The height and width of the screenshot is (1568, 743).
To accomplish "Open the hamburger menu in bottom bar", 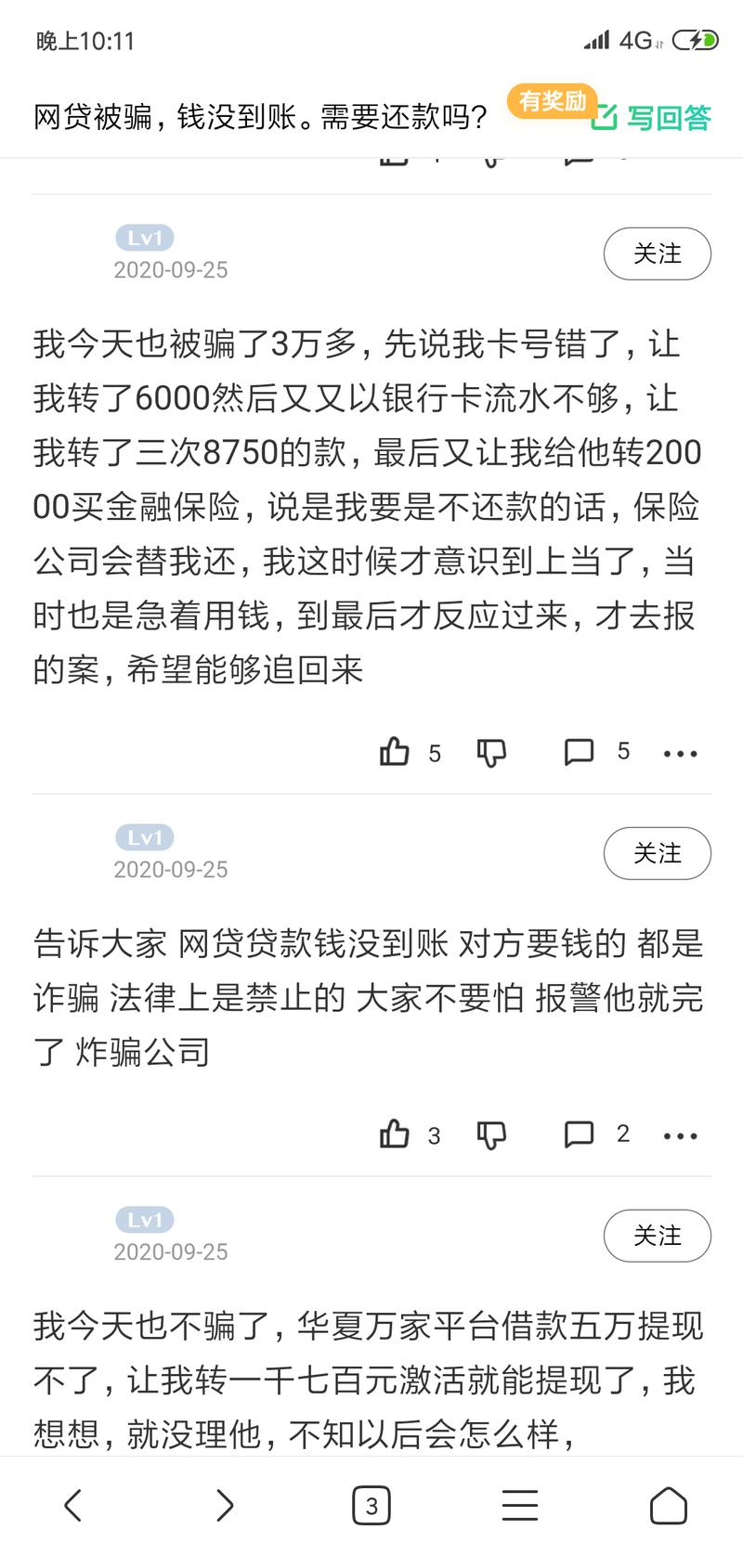I will pyautogui.click(x=520, y=1506).
